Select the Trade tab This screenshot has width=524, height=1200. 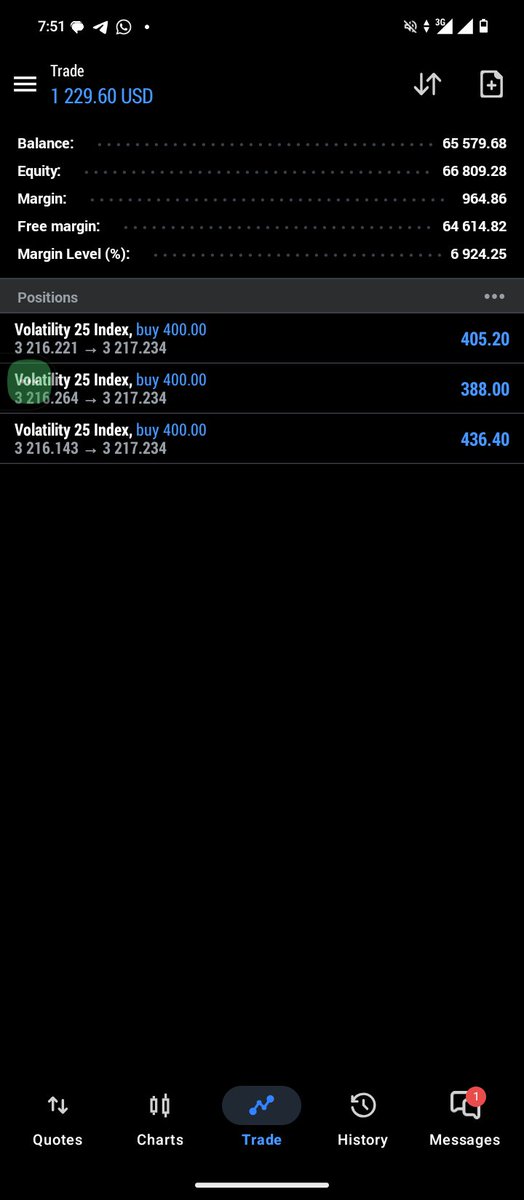click(261, 1119)
